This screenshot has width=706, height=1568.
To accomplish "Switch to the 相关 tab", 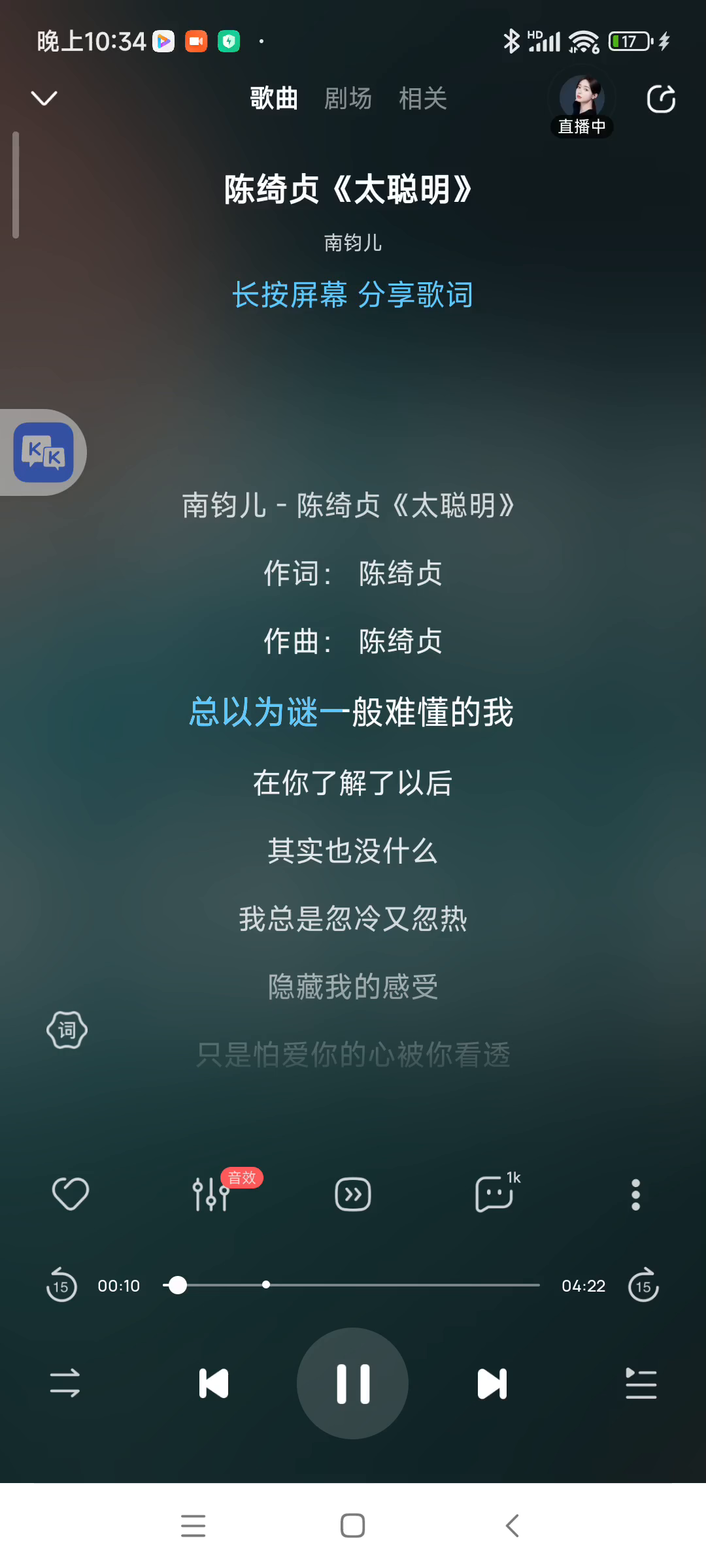I will pyautogui.click(x=422, y=99).
